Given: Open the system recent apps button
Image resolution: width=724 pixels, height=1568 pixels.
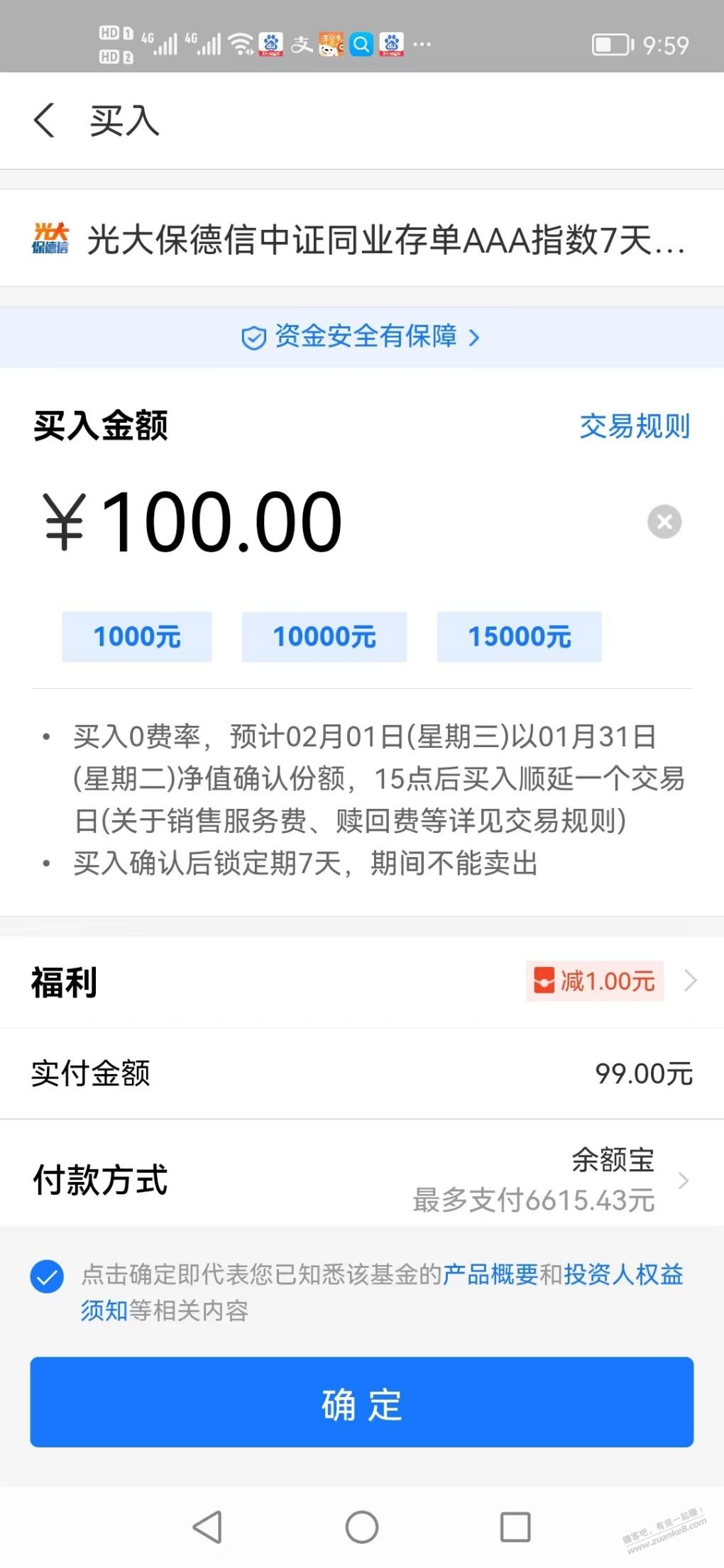Looking at the screenshot, I should pos(515,1527).
